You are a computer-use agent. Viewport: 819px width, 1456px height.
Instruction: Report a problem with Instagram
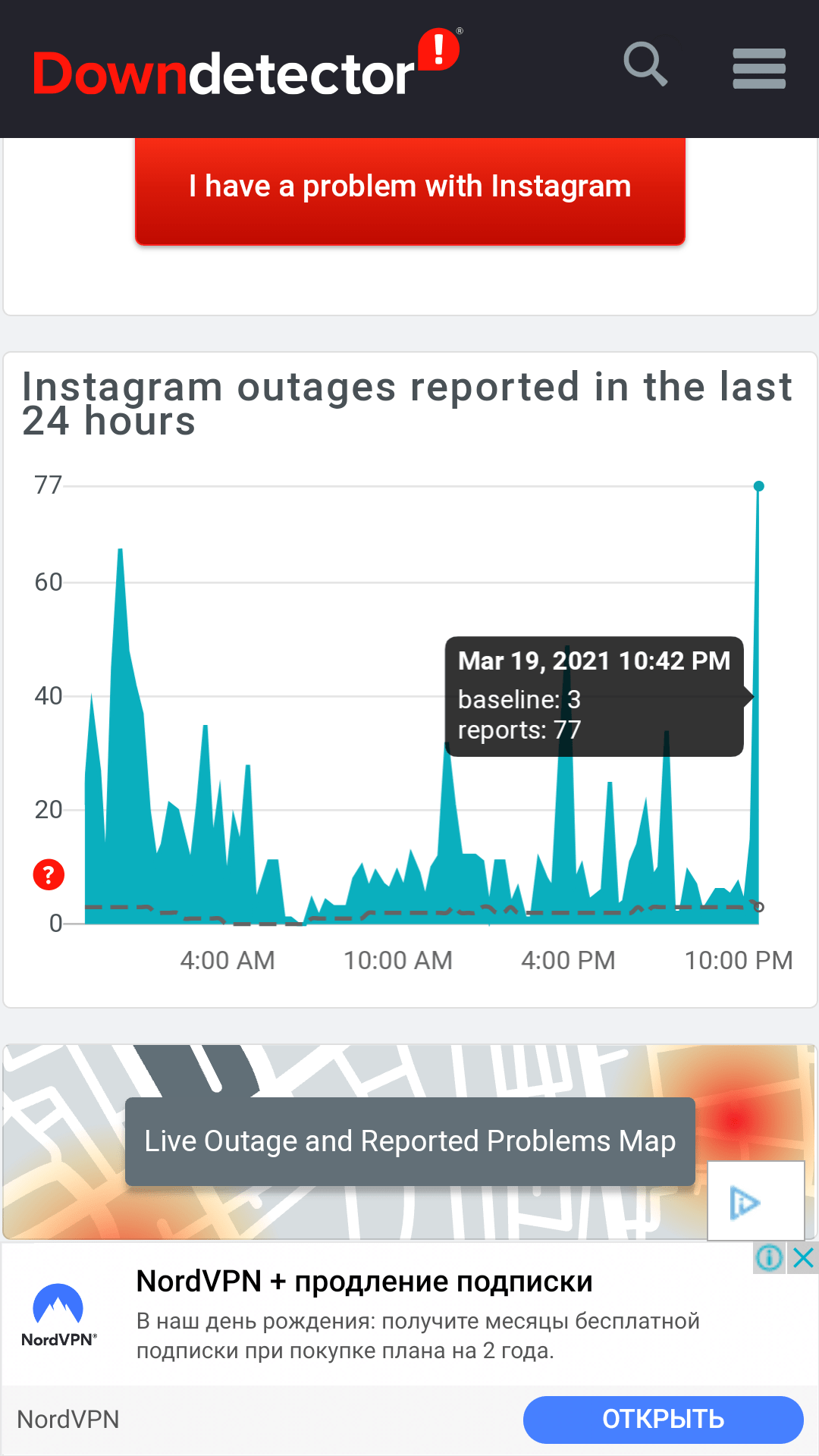point(409,187)
